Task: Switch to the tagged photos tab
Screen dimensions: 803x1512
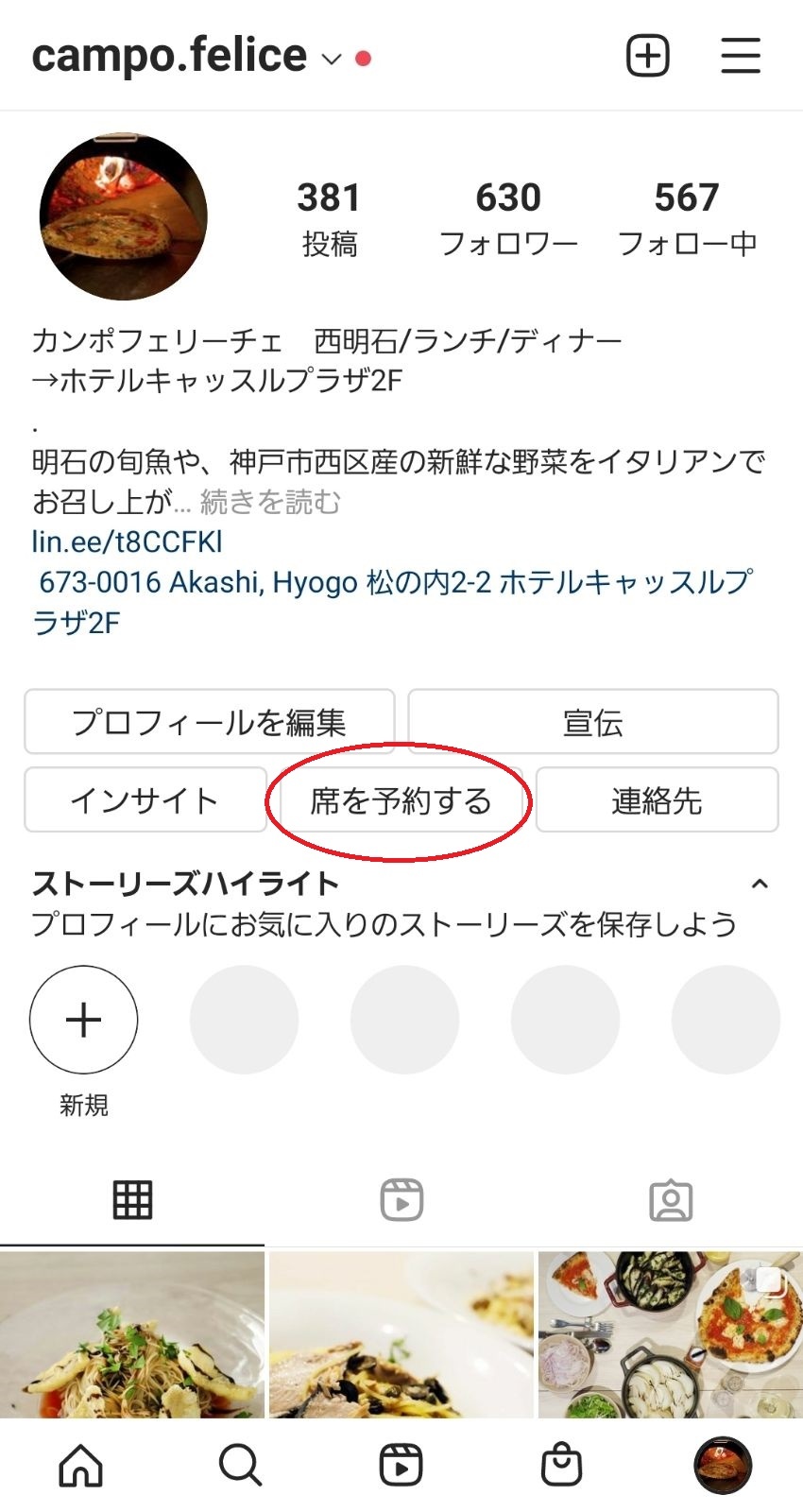Action: pos(671,1200)
